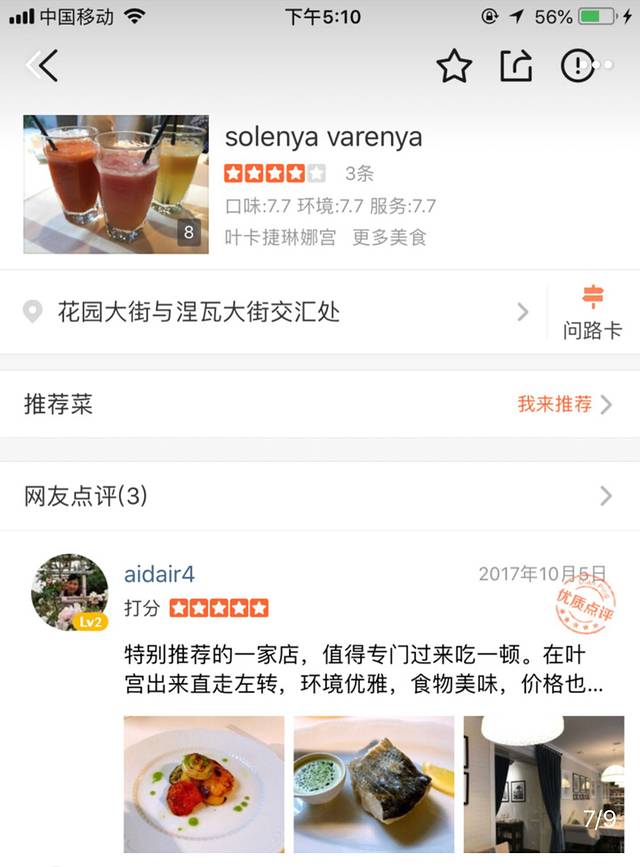The image size is (640, 867).
Task: Go back using the top-left arrow
Action: (42, 66)
